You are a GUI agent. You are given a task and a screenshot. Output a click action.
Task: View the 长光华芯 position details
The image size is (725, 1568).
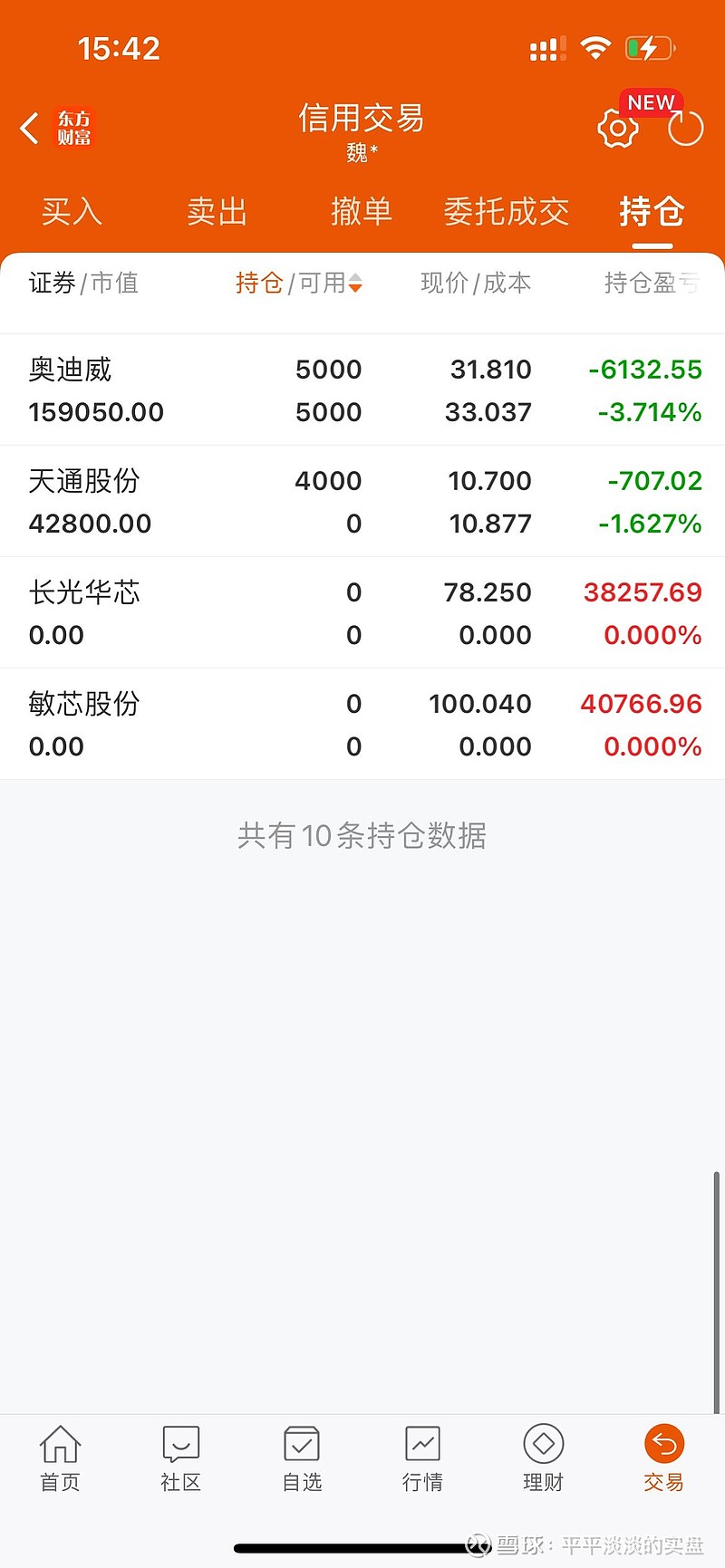(362, 613)
